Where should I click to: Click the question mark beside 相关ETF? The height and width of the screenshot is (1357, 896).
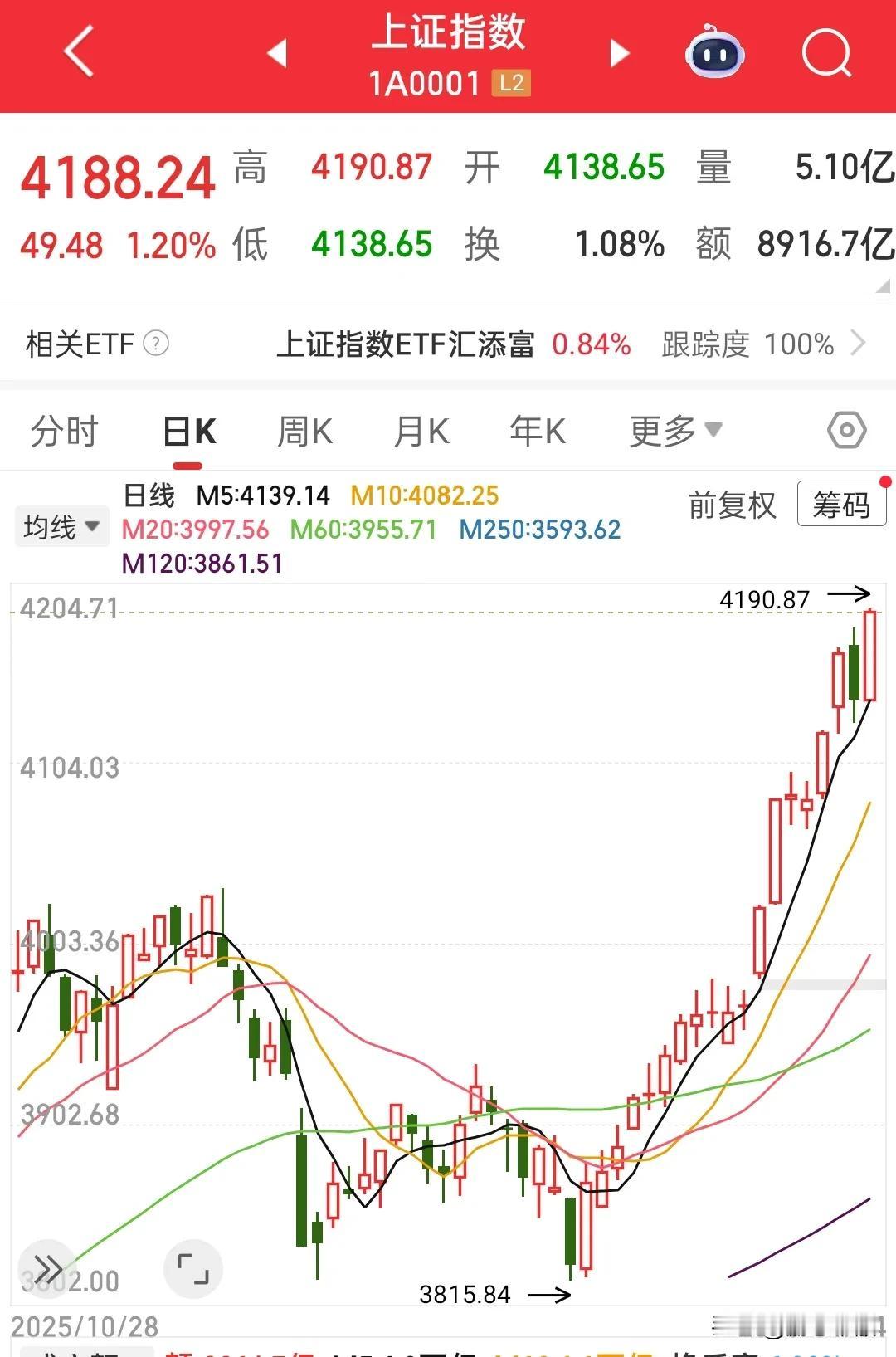[155, 344]
